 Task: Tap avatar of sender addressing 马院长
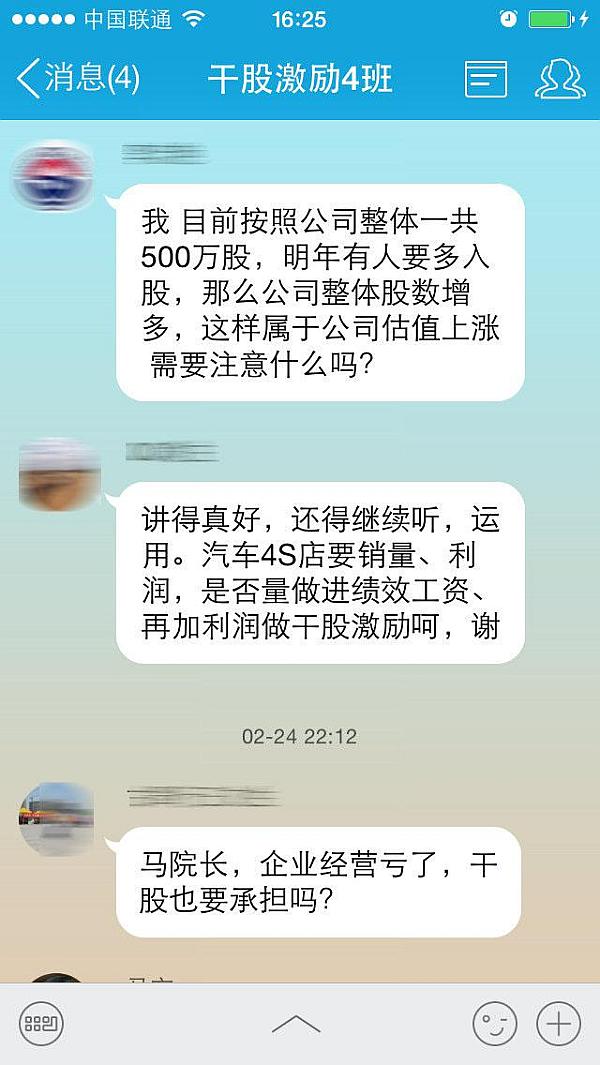coord(56,818)
